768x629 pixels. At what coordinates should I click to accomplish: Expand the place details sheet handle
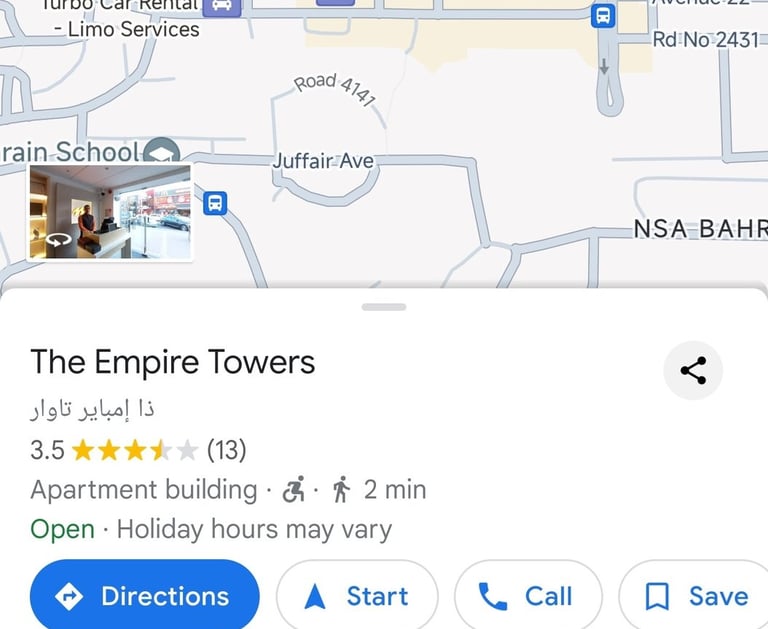[384, 307]
